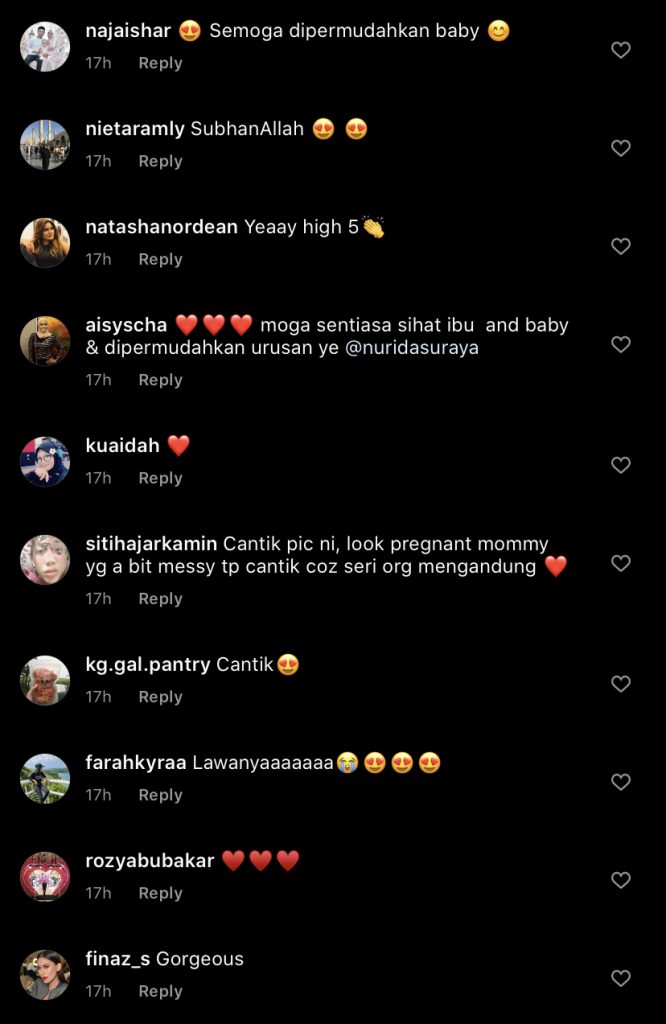666x1024 pixels.
Task: Reply to finaz_s's comment
Action: [x=160, y=991]
